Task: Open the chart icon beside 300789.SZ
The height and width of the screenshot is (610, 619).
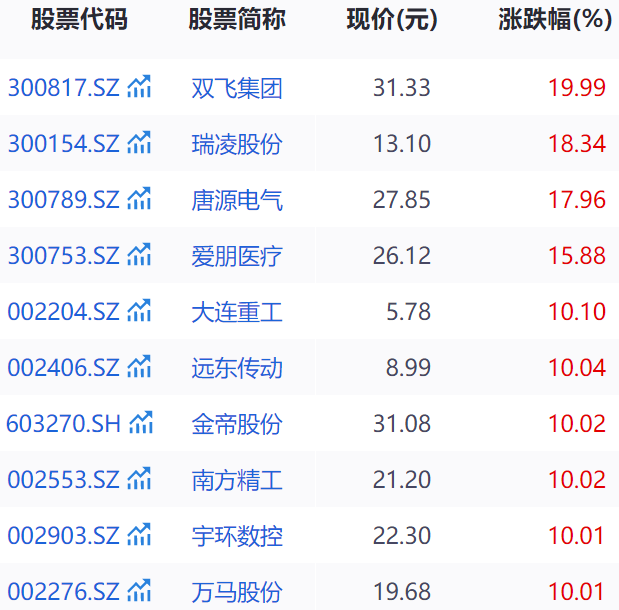Action: point(139,199)
